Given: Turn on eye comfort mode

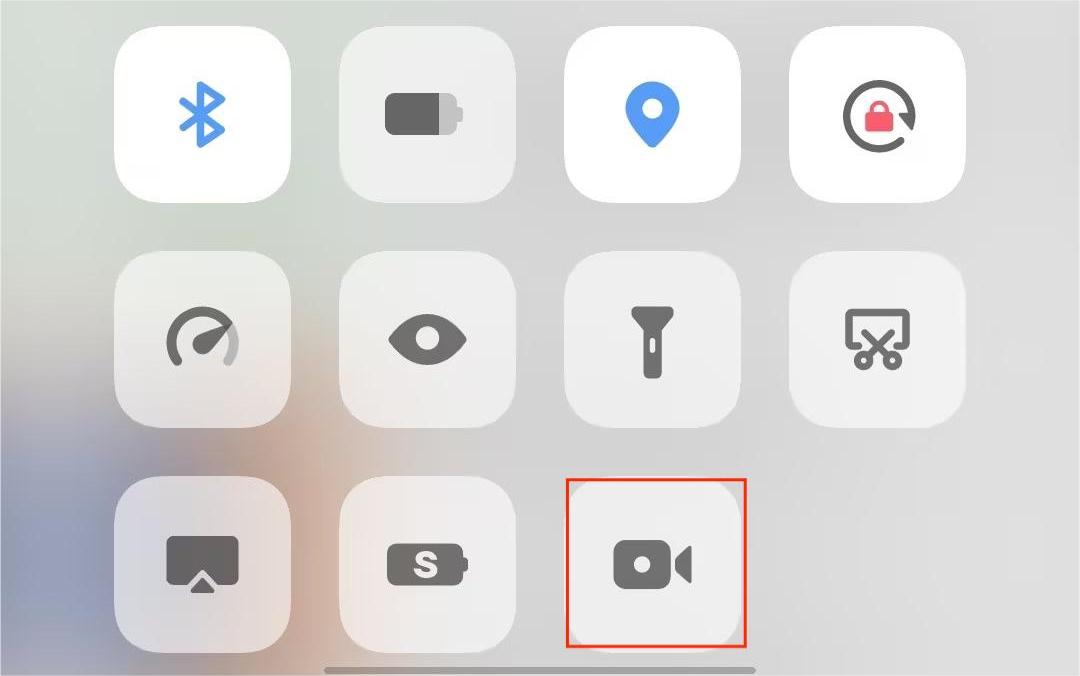Looking at the screenshot, I should point(427,340).
